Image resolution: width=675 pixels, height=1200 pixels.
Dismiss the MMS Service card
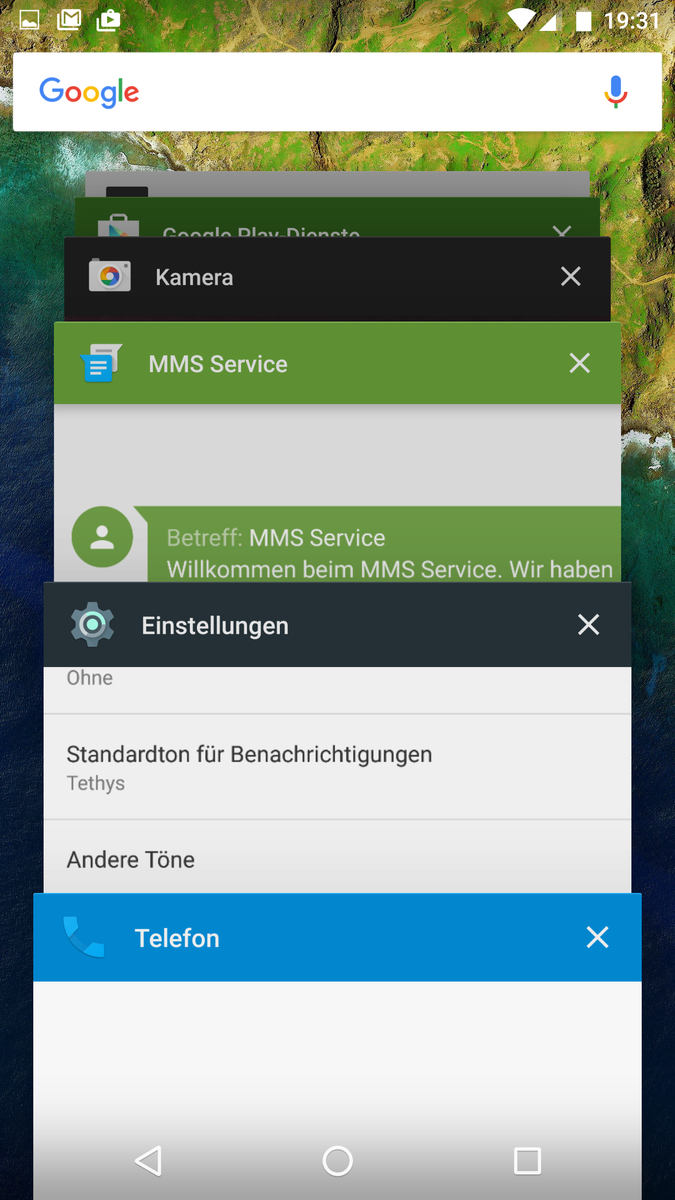click(579, 363)
